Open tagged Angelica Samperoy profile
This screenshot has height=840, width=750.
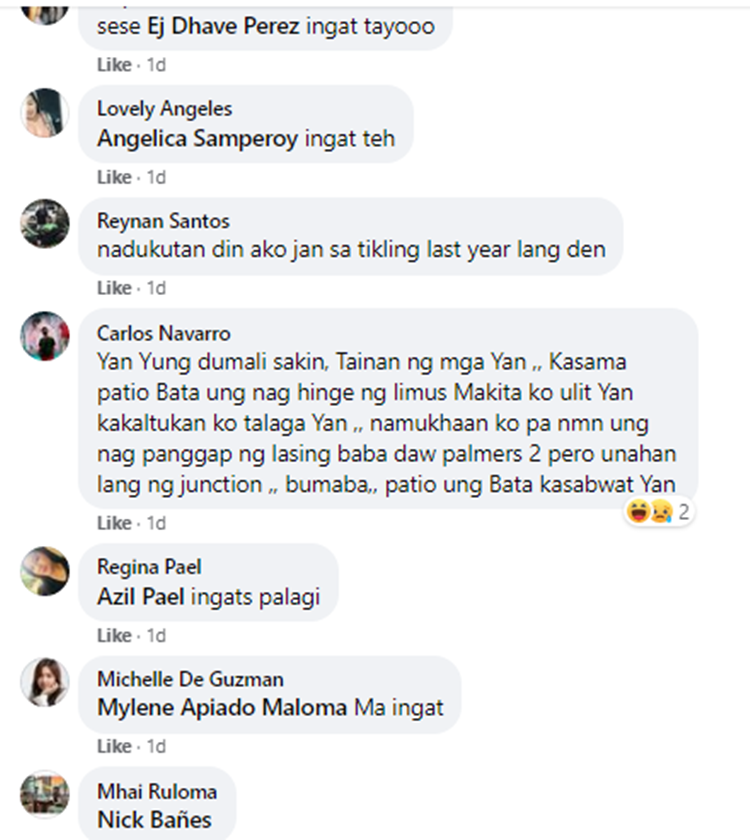(x=197, y=139)
